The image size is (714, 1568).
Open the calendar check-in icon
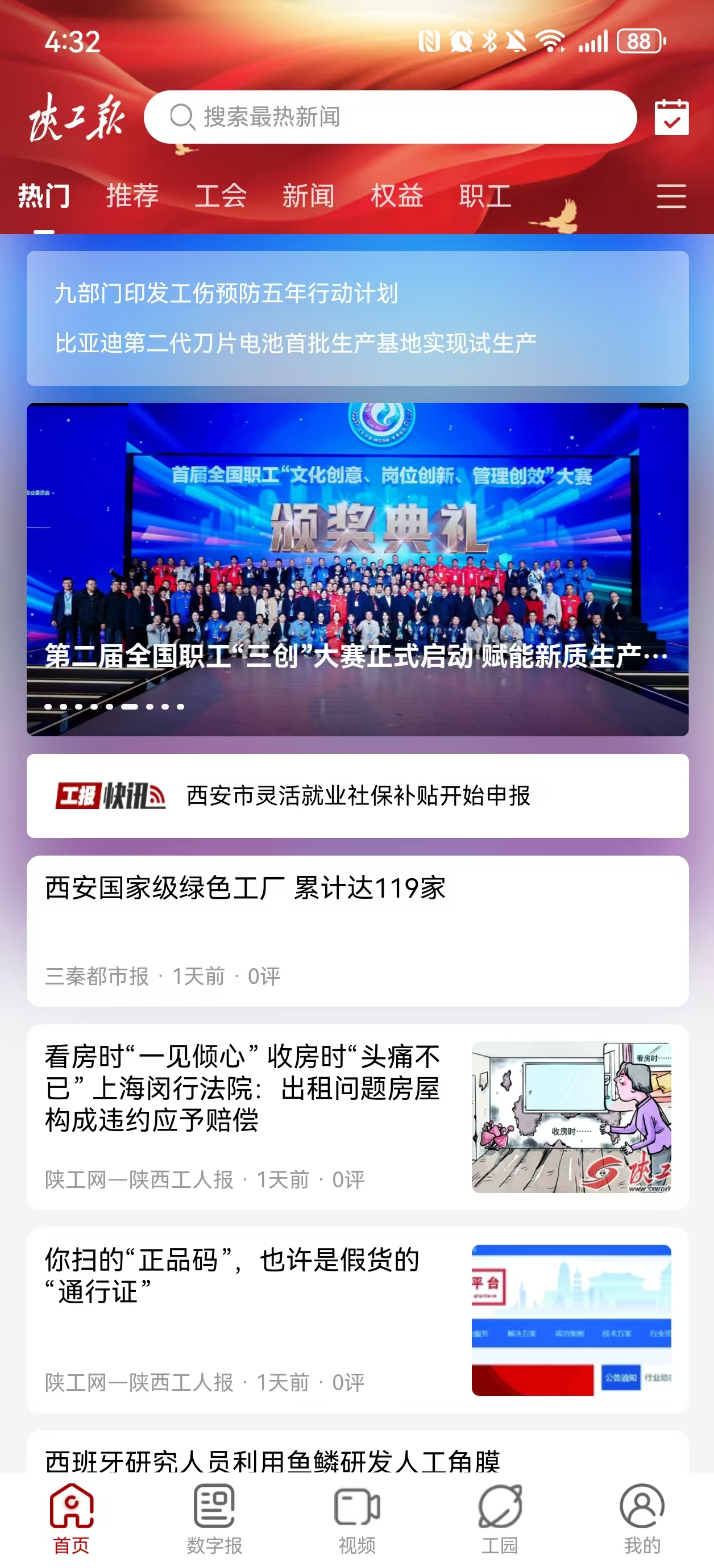point(671,117)
